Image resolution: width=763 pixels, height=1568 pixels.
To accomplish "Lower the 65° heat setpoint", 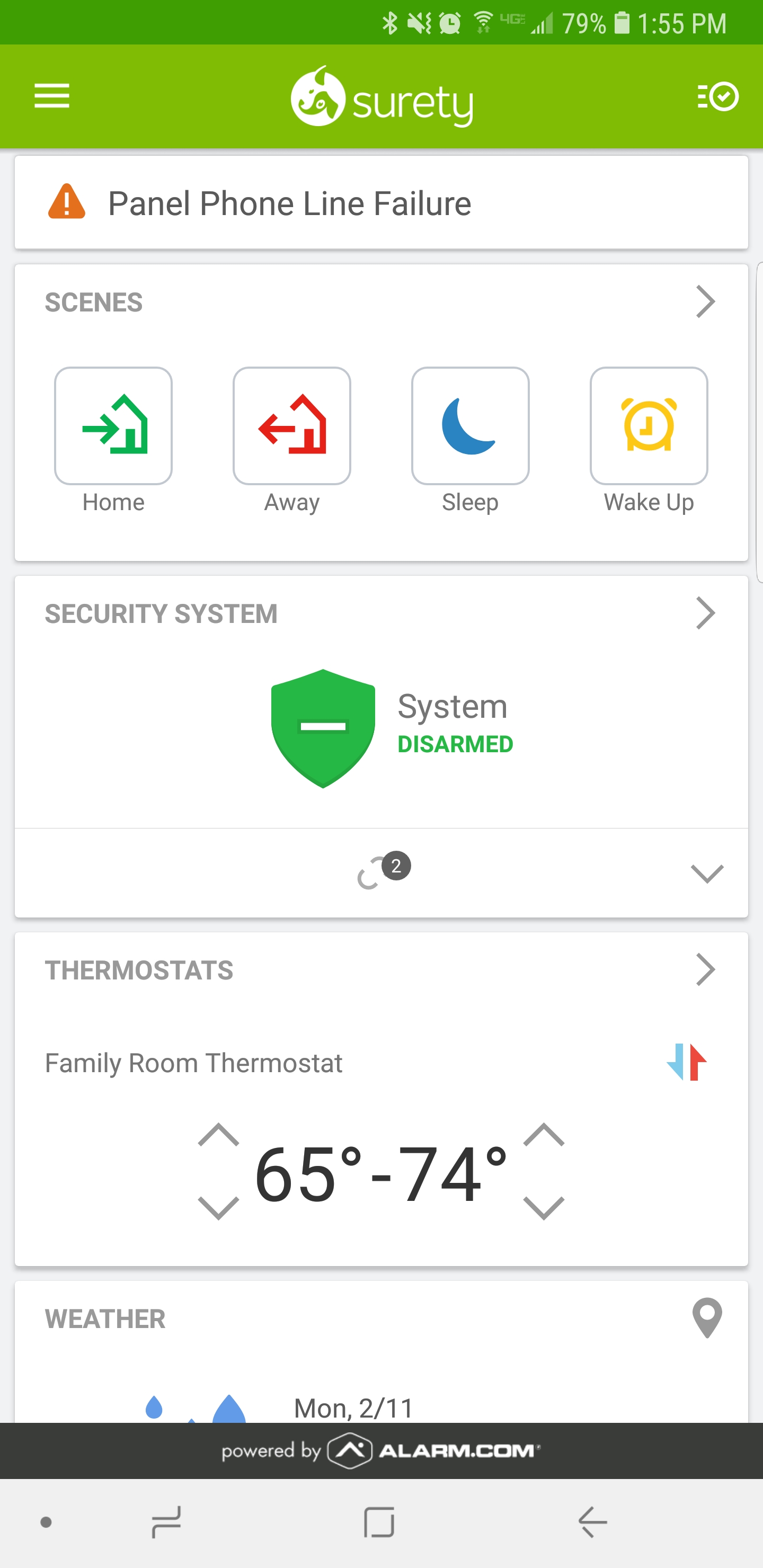I will [x=219, y=1208].
